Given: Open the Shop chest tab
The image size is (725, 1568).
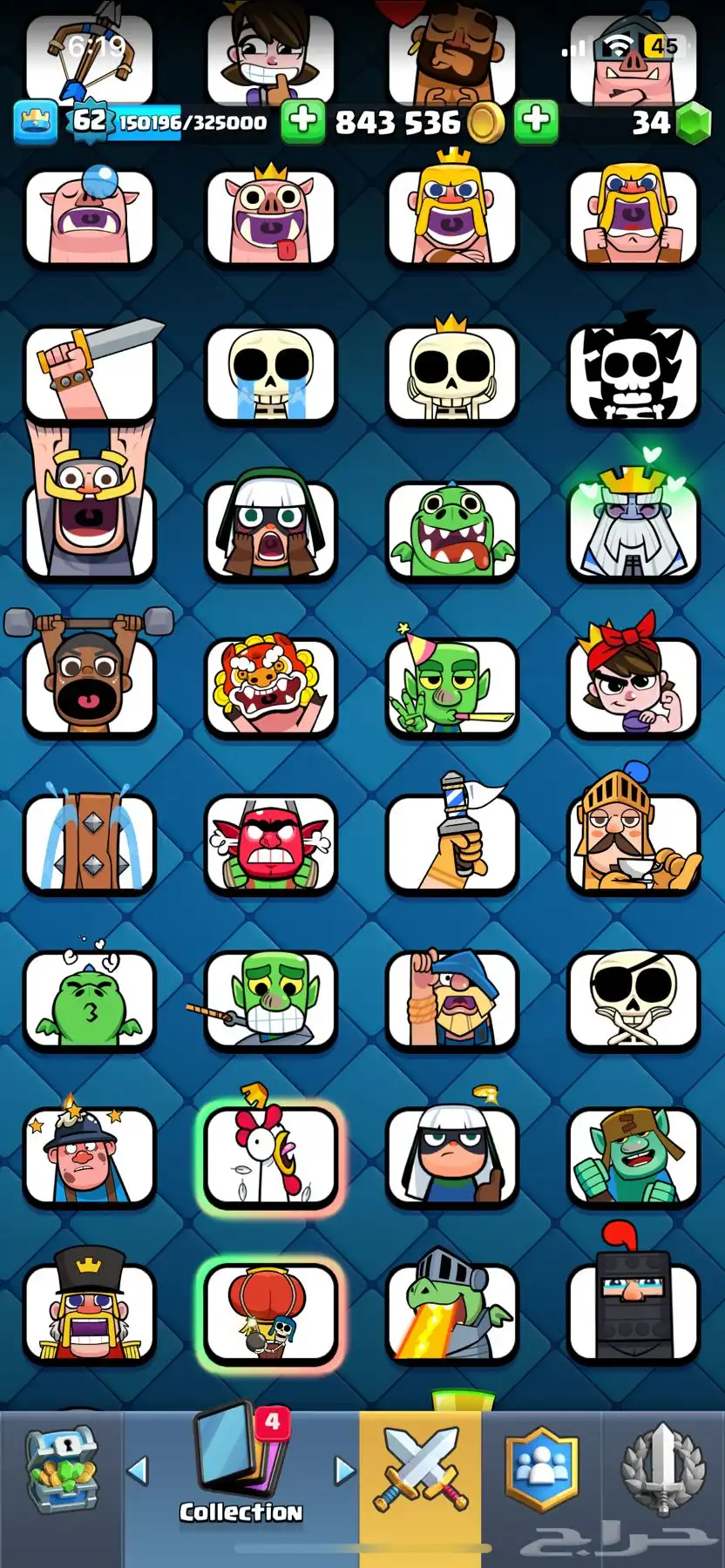Looking at the screenshot, I should (x=61, y=1473).
